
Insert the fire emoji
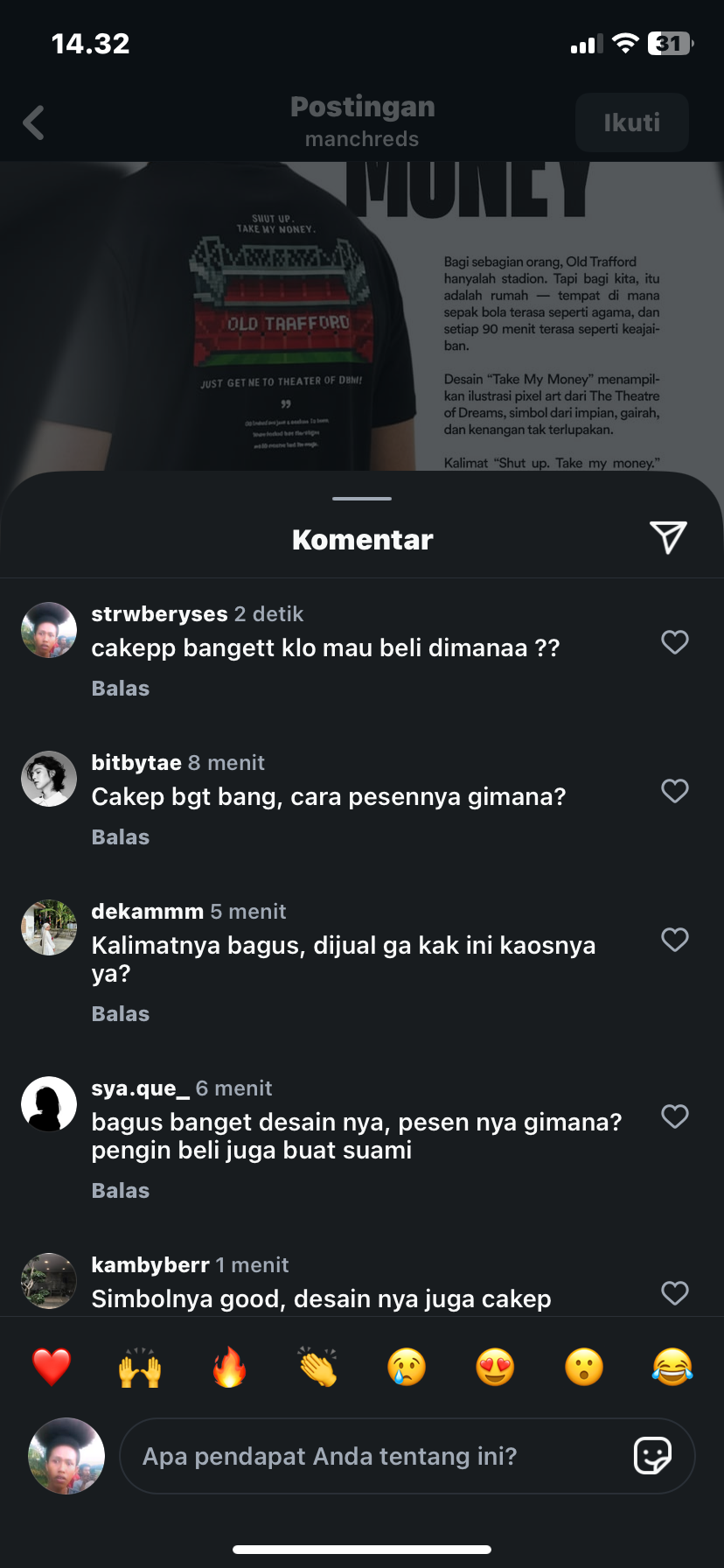click(x=229, y=1367)
